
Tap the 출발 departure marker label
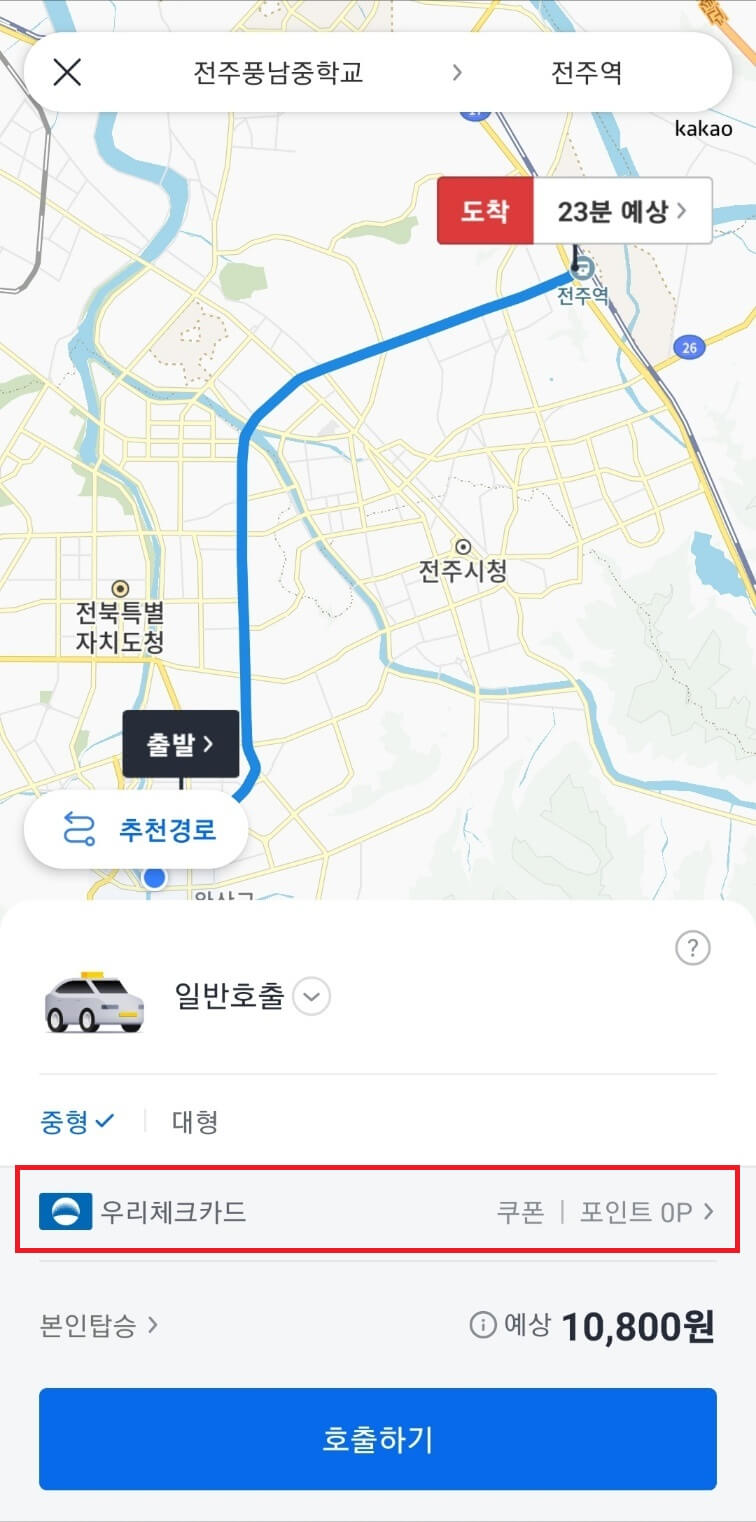[x=180, y=743]
